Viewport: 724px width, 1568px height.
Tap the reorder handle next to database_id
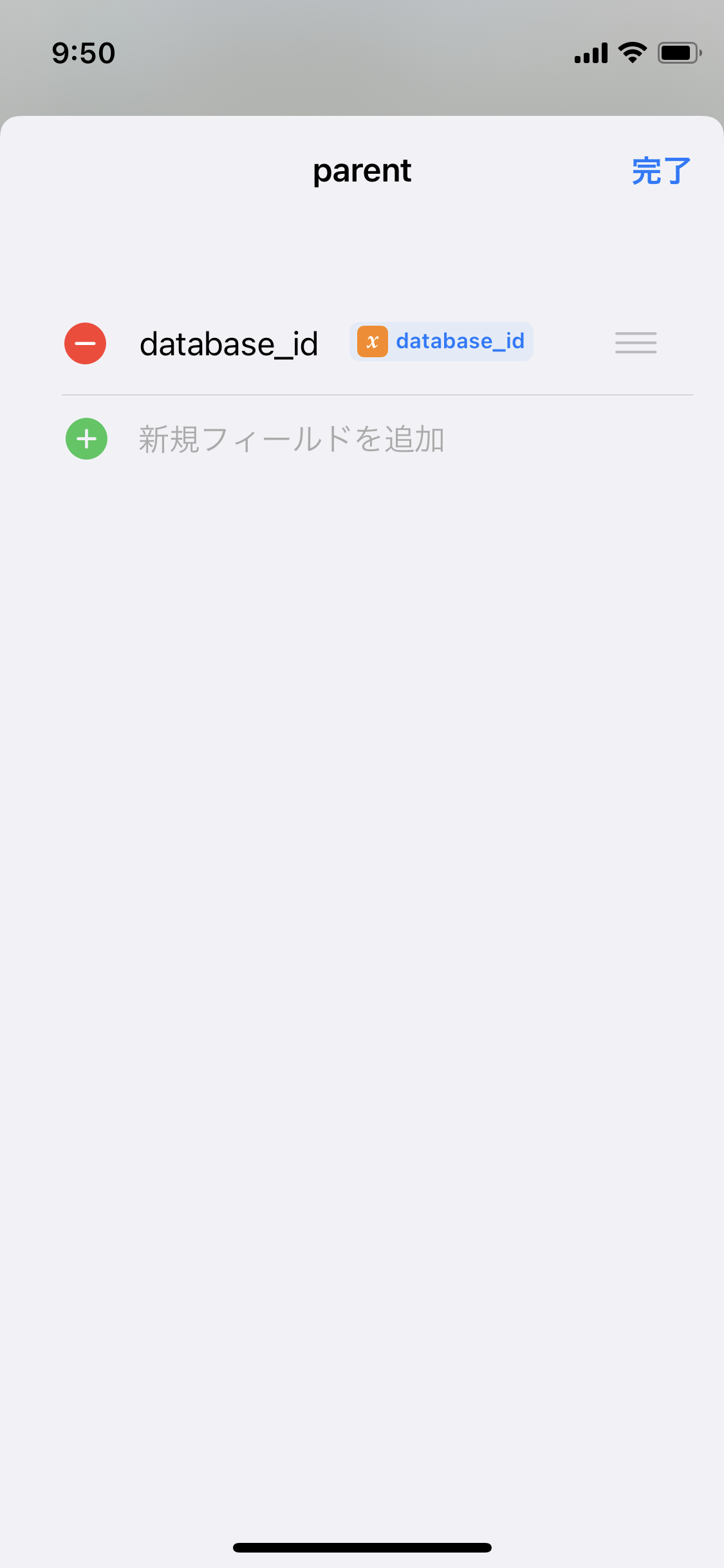tap(635, 343)
